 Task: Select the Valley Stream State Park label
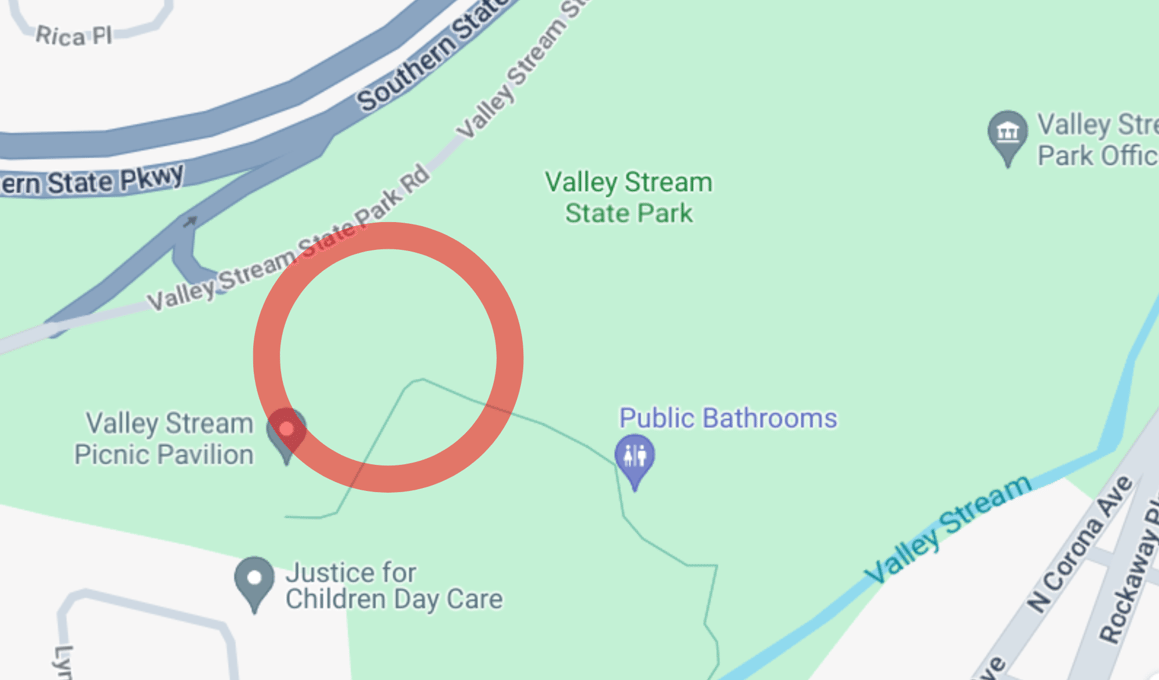tap(628, 197)
